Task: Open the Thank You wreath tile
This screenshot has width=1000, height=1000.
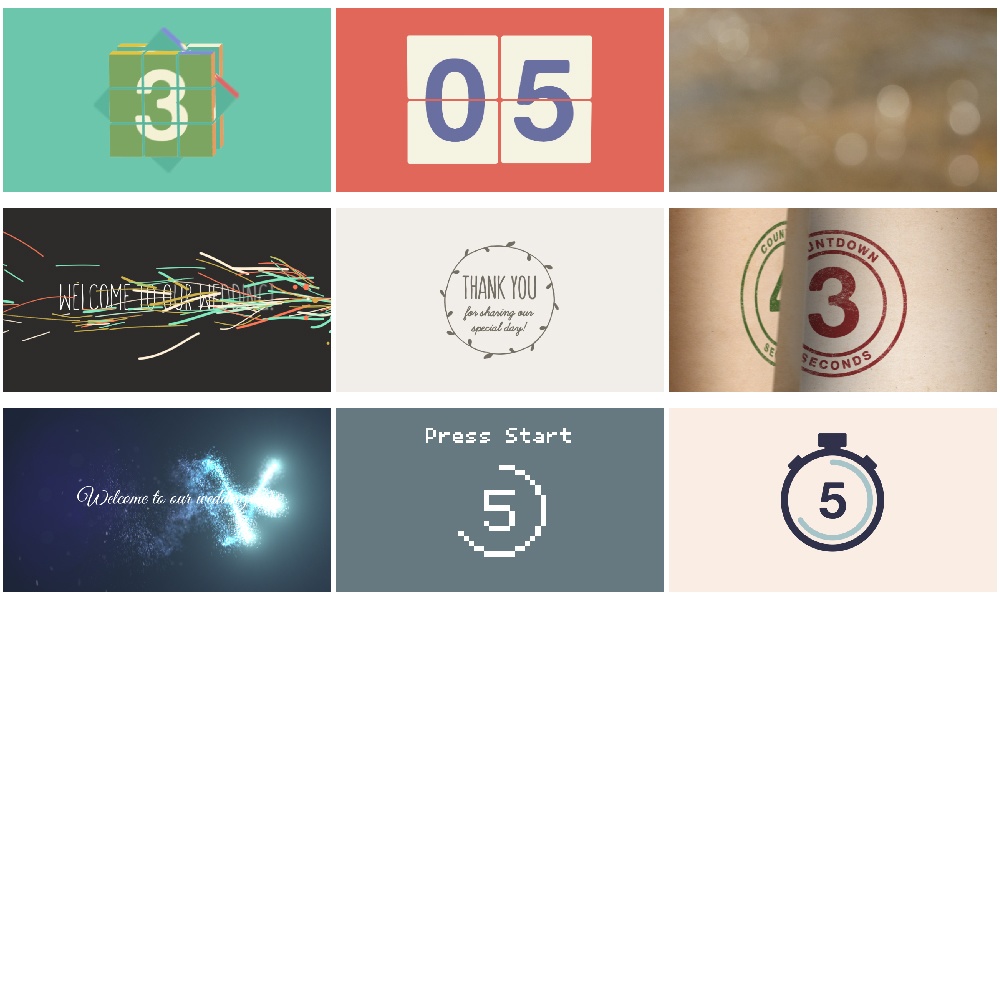Action: click(499, 300)
